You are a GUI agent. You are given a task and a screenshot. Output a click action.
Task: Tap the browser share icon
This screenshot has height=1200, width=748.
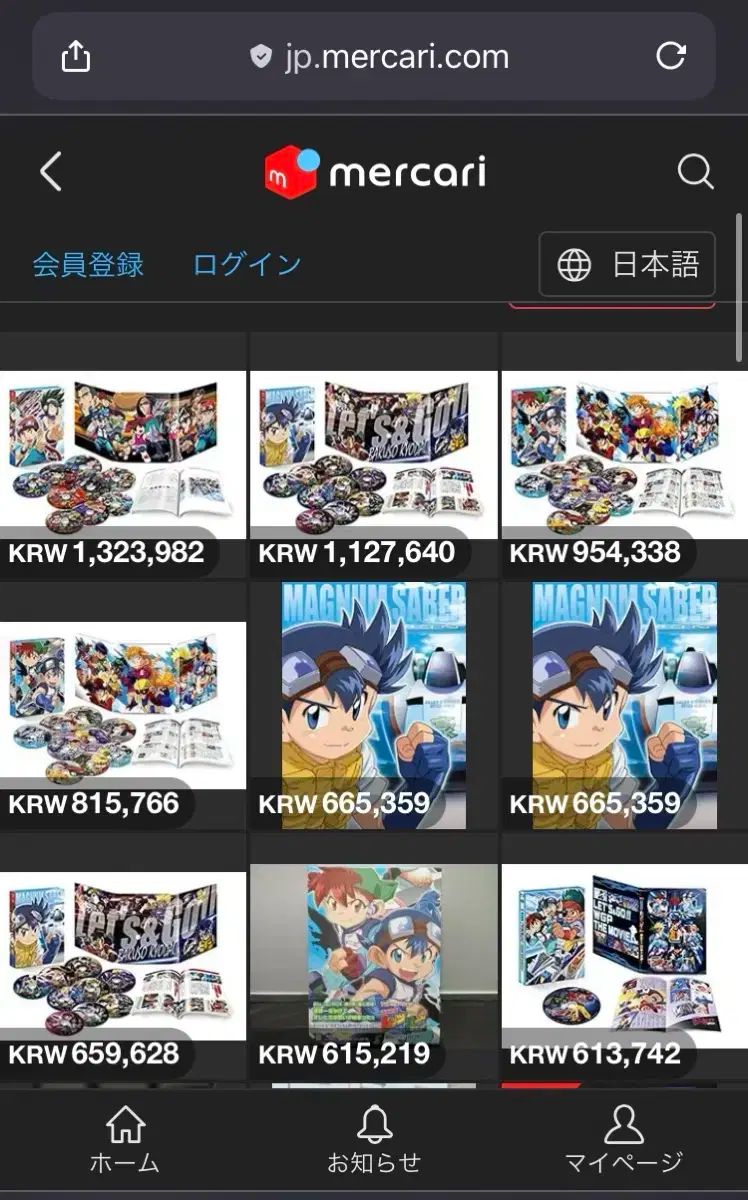click(x=76, y=57)
